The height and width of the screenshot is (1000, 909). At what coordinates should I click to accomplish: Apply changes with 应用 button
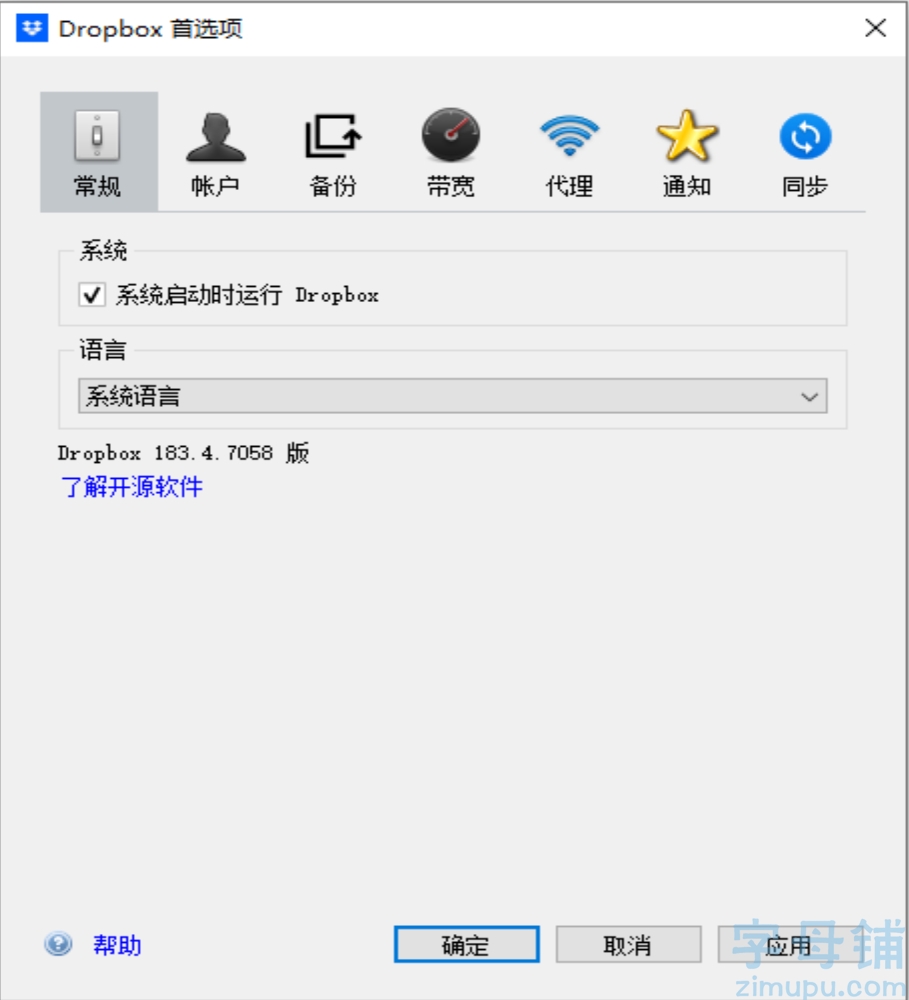788,945
